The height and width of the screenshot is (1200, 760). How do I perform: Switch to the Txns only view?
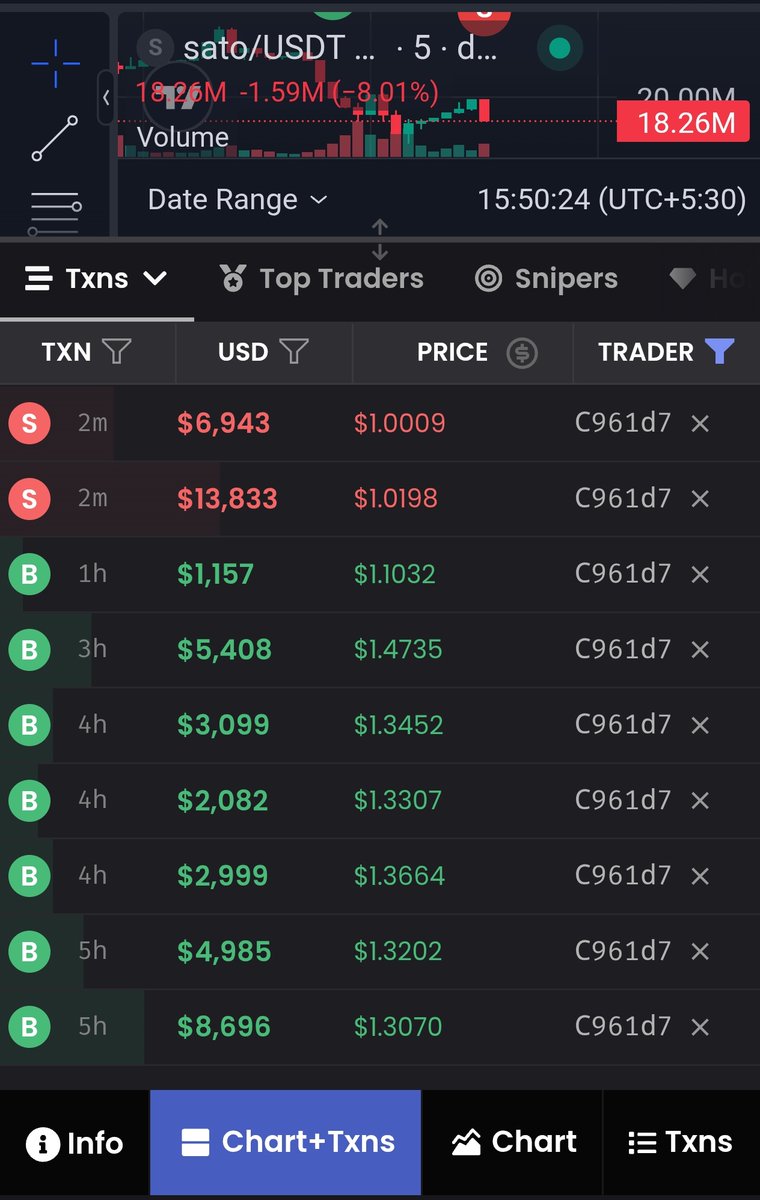(x=681, y=1143)
